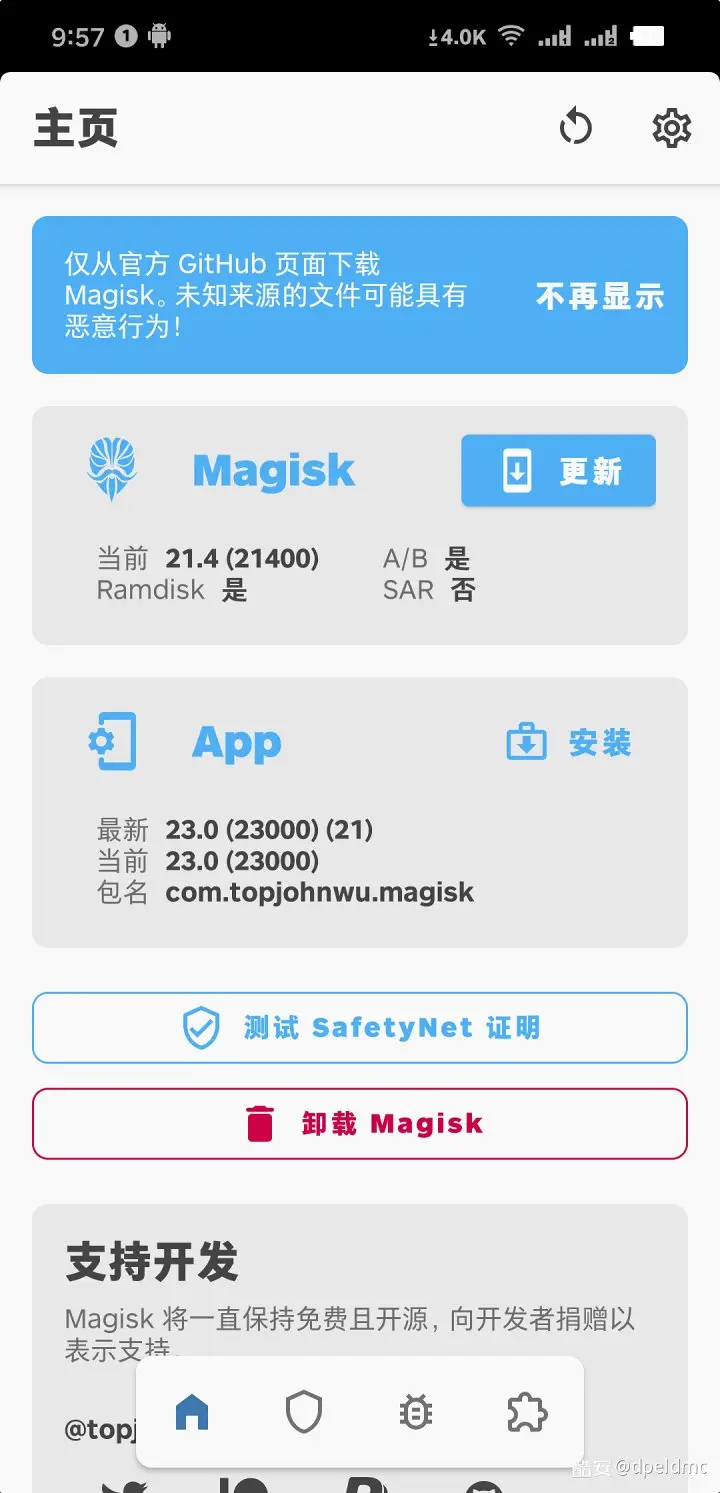Open the logs bug tab
The width and height of the screenshot is (720, 1493).
tap(415, 1412)
